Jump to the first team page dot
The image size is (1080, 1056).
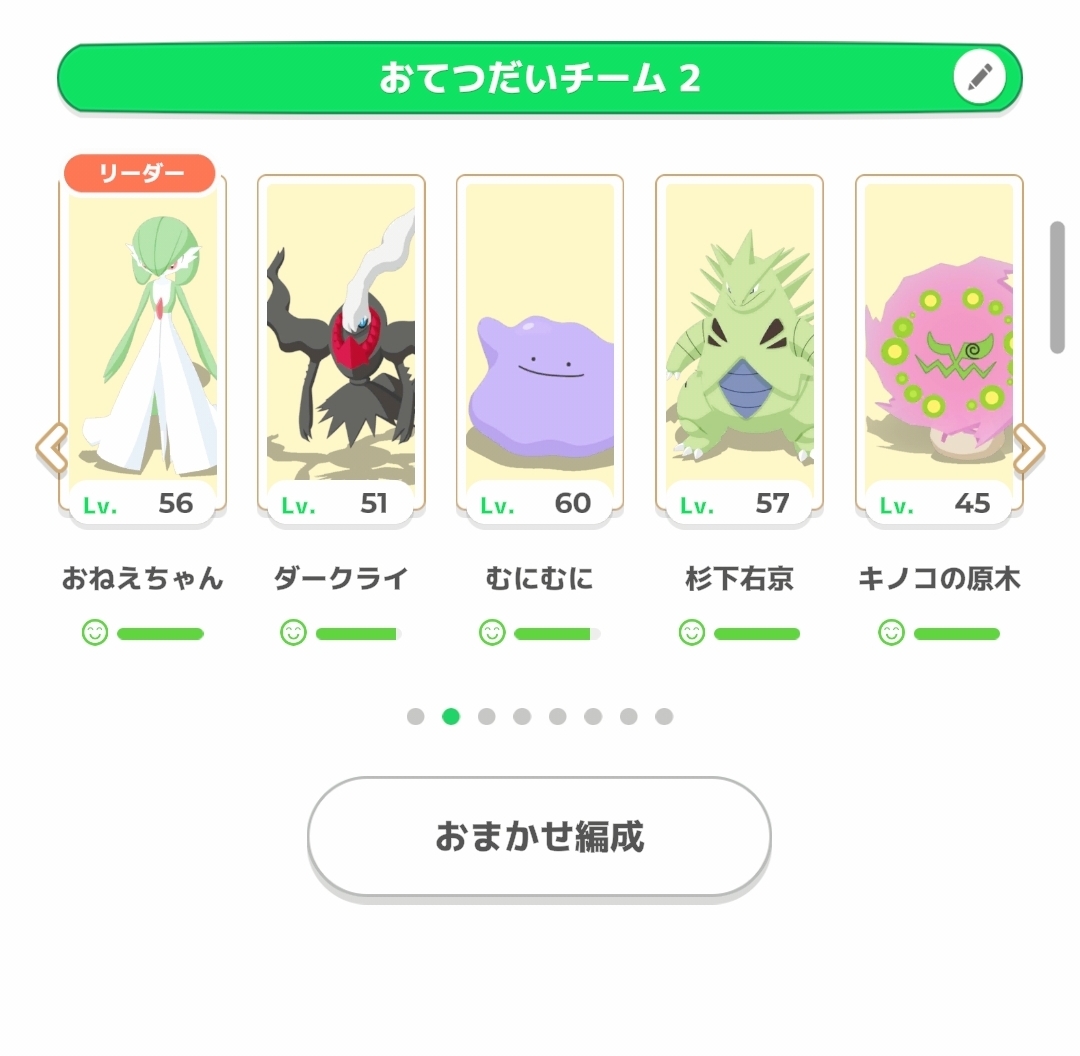(x=416, y=716)
